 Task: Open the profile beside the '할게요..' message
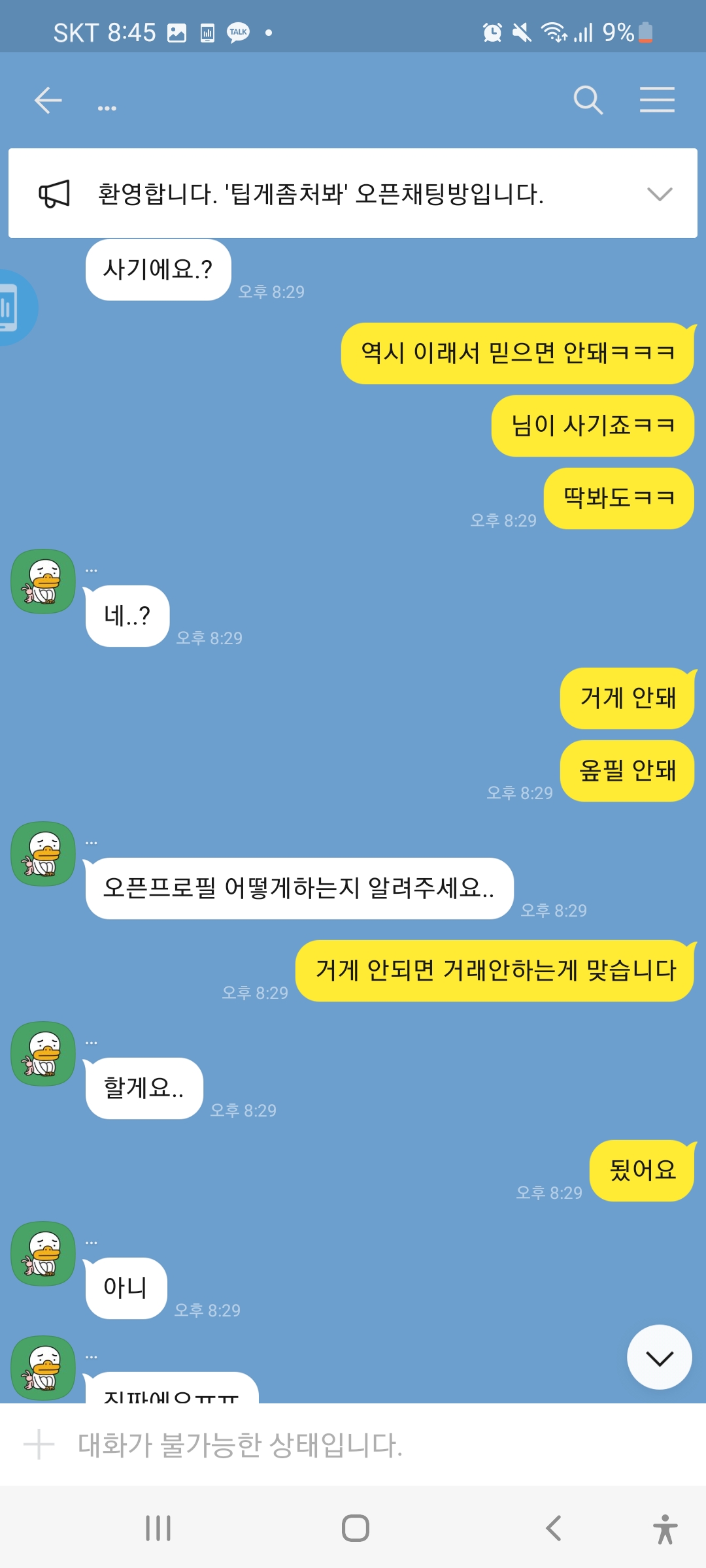[x=43, y=1053]
